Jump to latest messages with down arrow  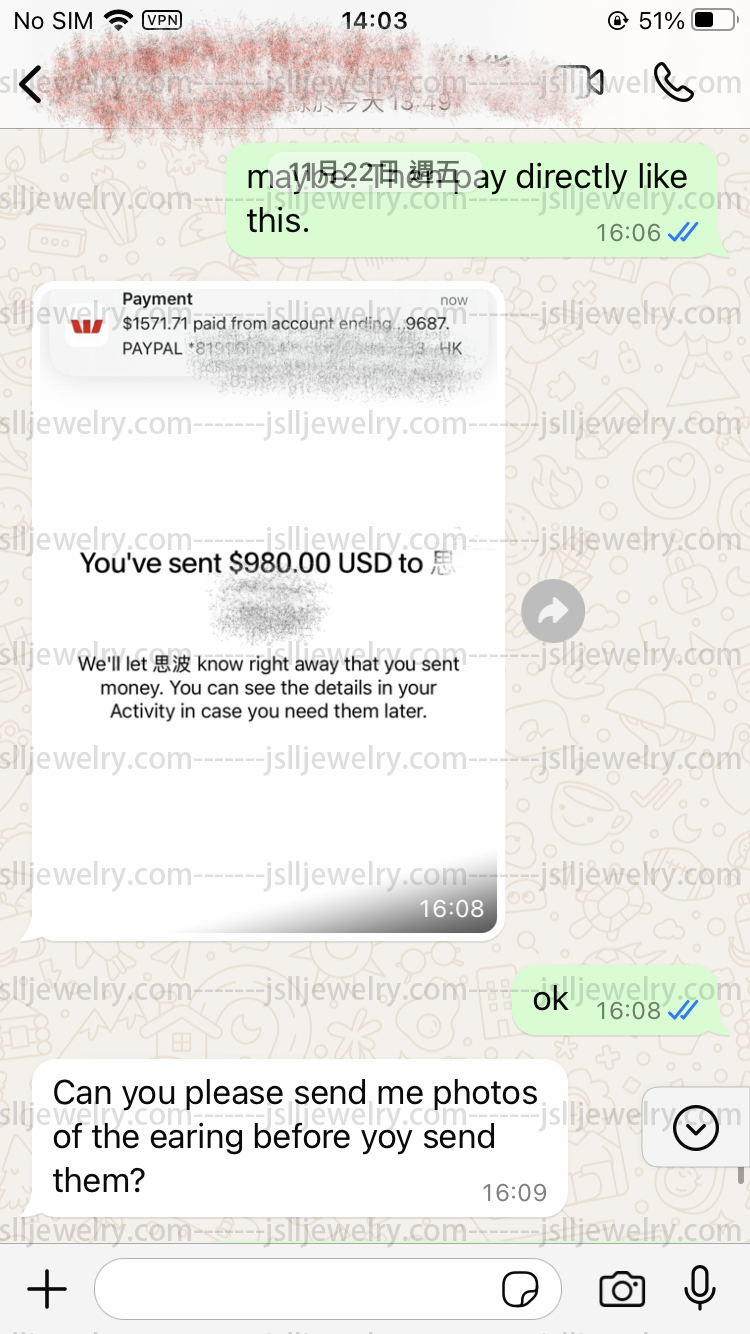coord(696,1129)
